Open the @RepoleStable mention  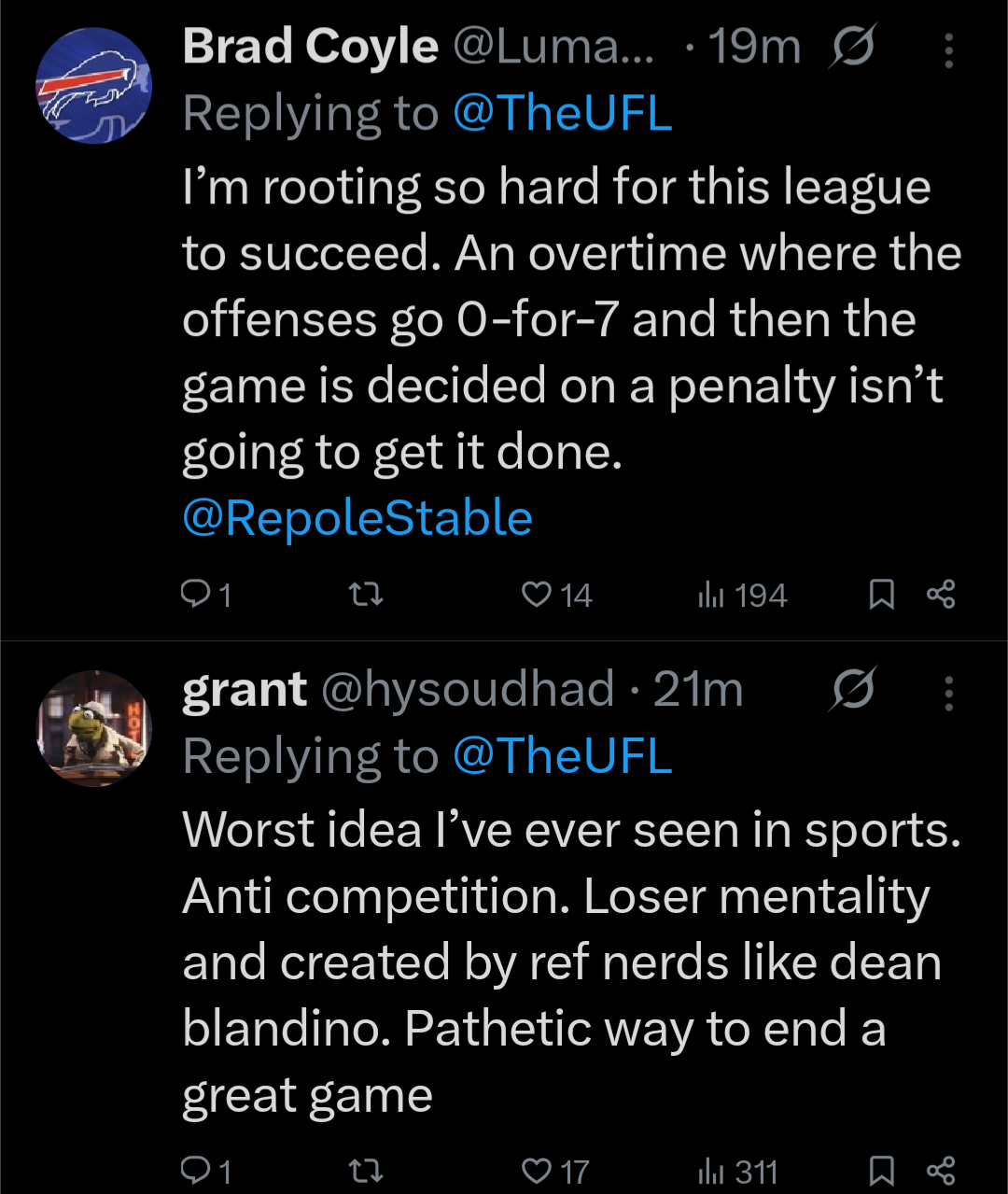pos(357,518)
